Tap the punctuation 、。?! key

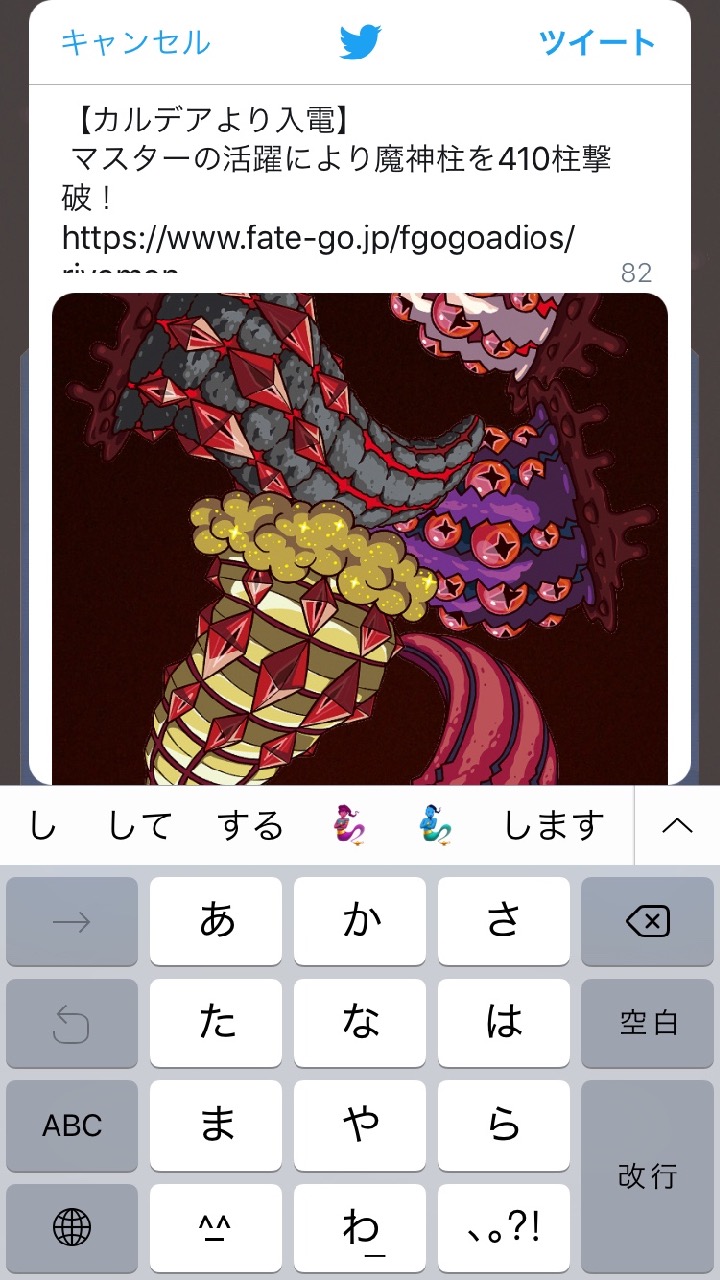point(503,1227)
